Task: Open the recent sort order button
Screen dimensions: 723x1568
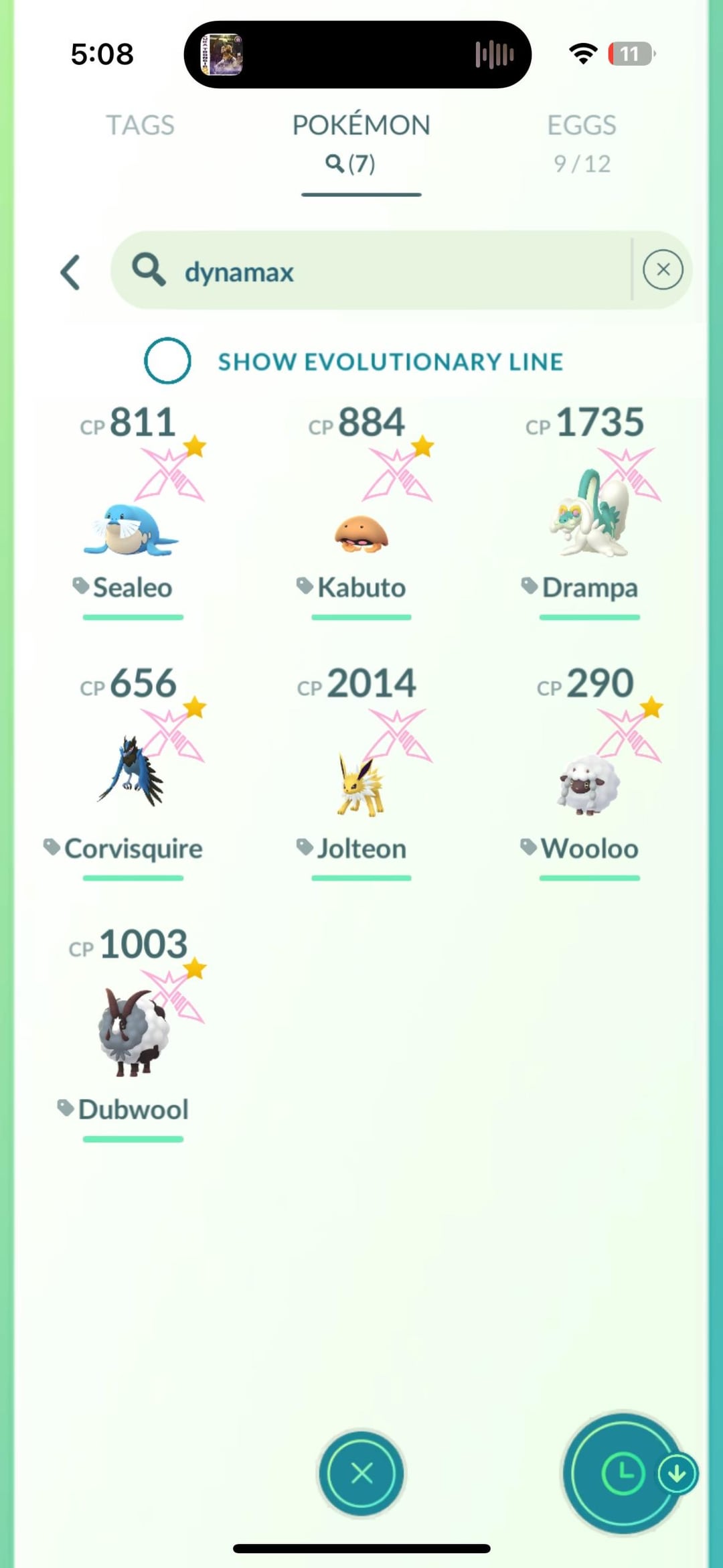Action: pyautogui.click(x=624, y=1474)
